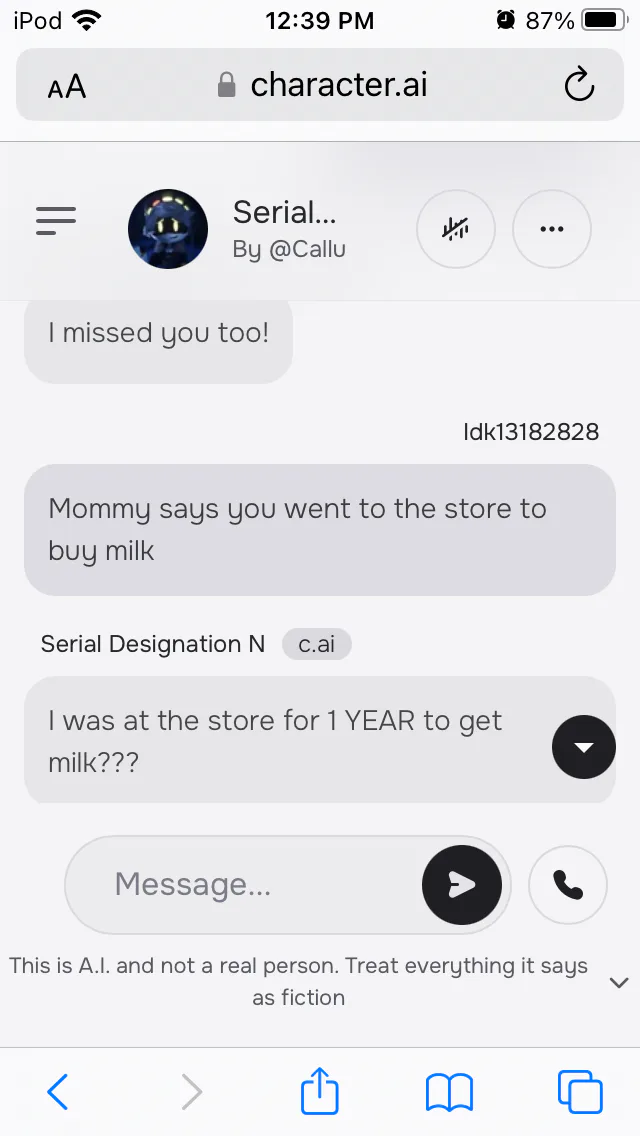Share this page from Safari toolbar

coord(320,1090)
